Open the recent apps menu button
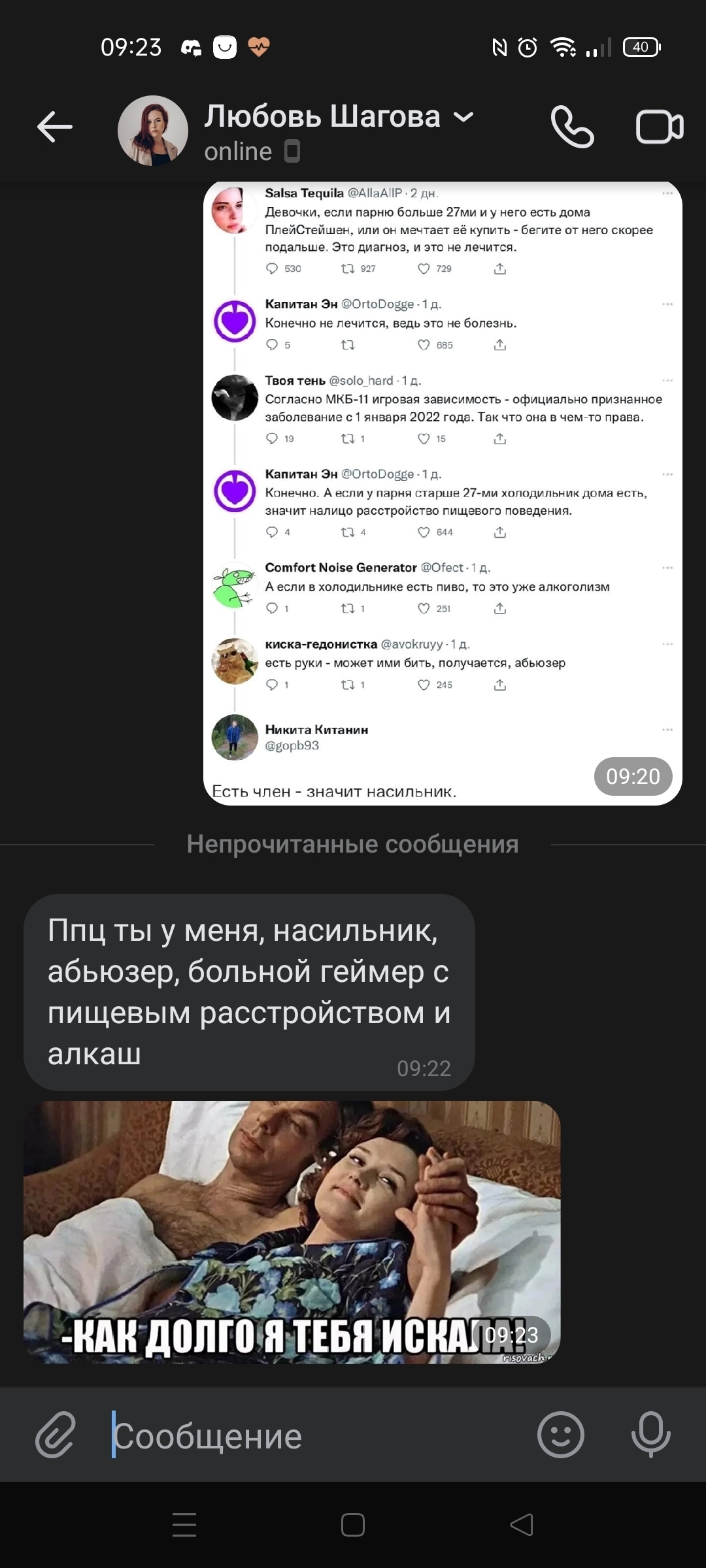Viewport: 706px width, 1568px height. 184,1525
